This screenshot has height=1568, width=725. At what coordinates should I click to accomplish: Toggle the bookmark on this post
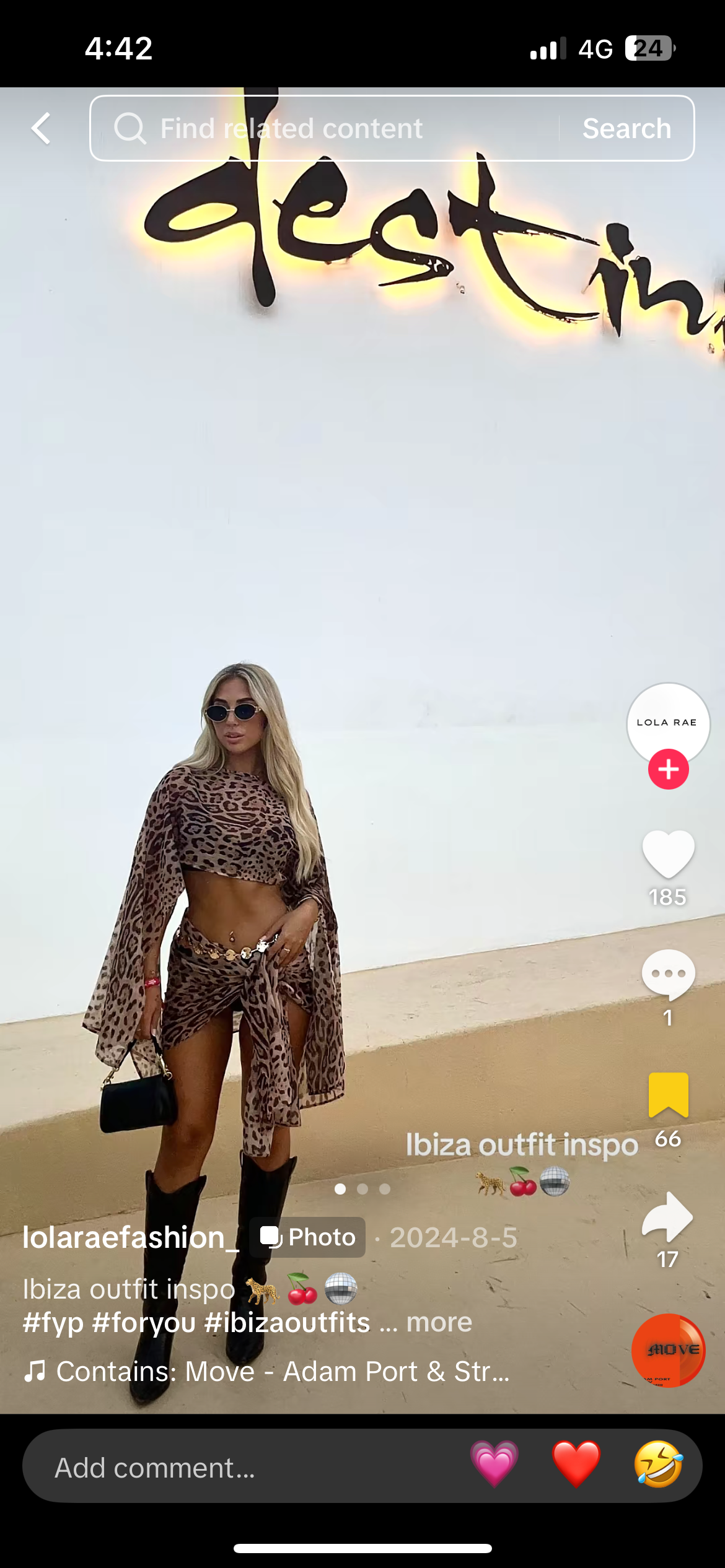tap(668, 1095)
